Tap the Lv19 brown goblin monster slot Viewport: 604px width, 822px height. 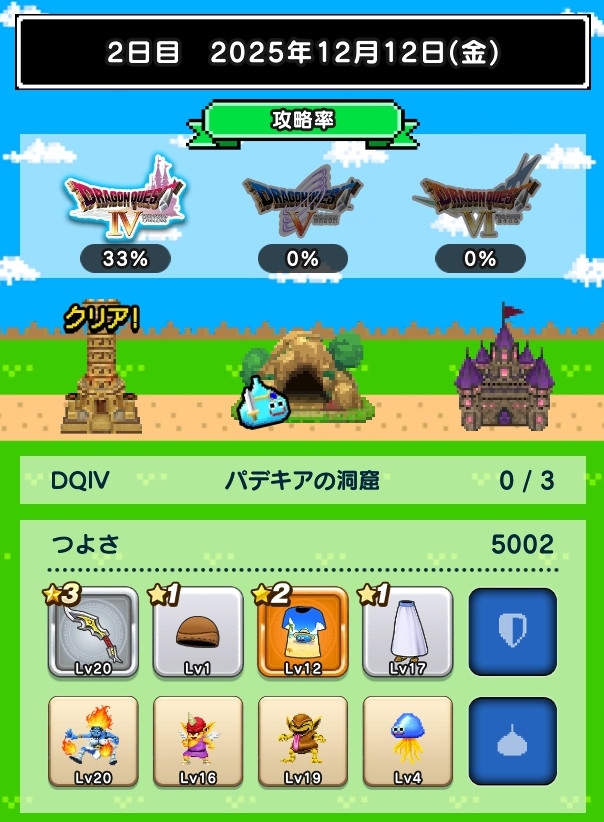[303, 741]
